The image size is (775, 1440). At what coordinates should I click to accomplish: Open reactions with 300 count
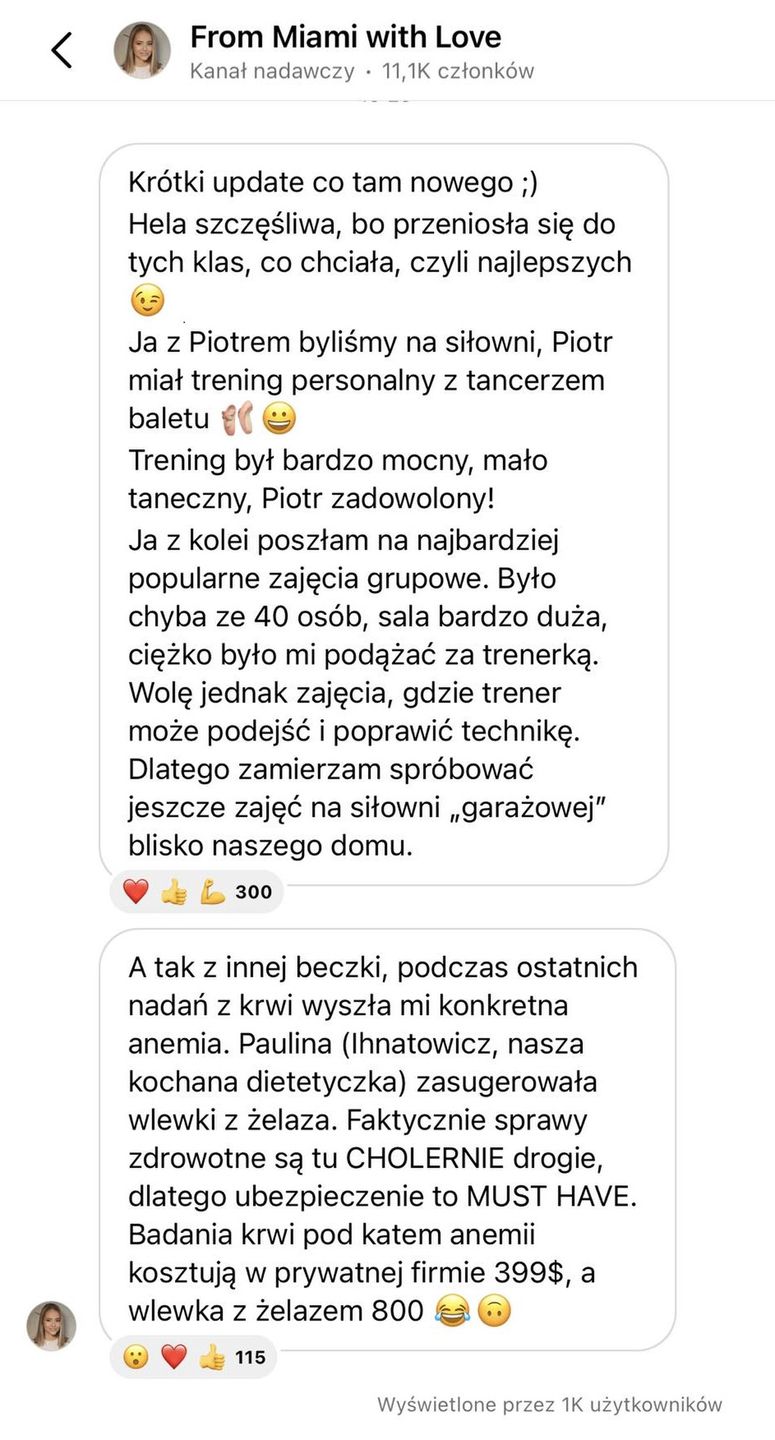196,891
